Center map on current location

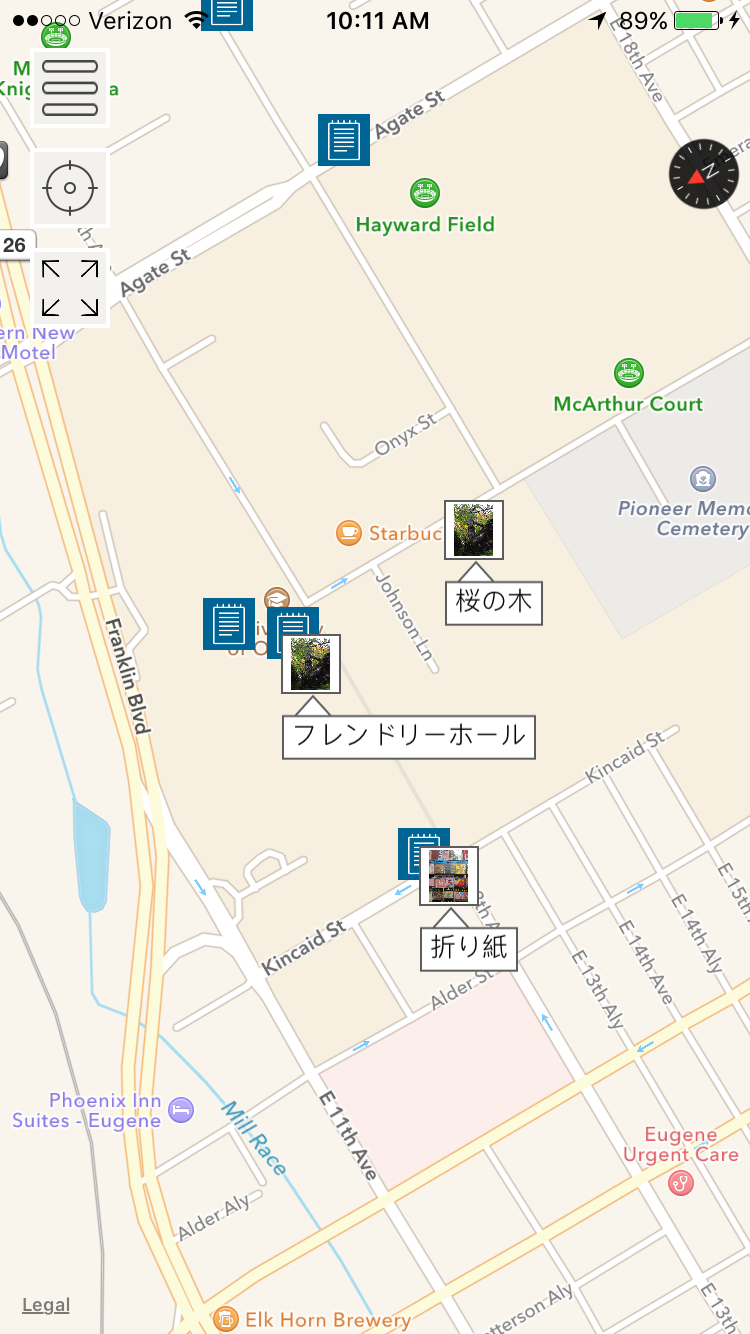pos(70,188)
